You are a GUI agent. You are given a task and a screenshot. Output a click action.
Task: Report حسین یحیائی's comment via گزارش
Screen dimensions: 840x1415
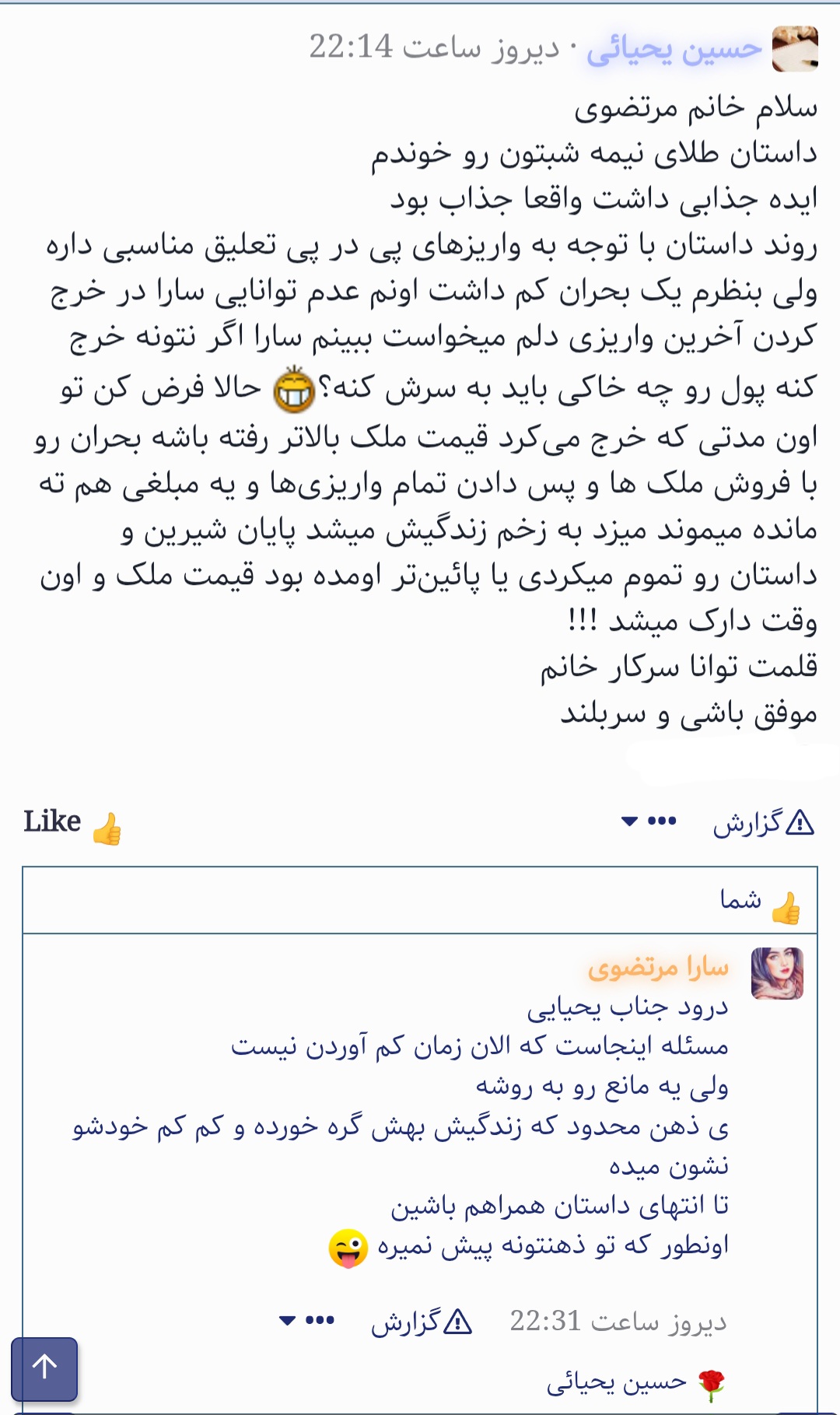coord(763,823)
